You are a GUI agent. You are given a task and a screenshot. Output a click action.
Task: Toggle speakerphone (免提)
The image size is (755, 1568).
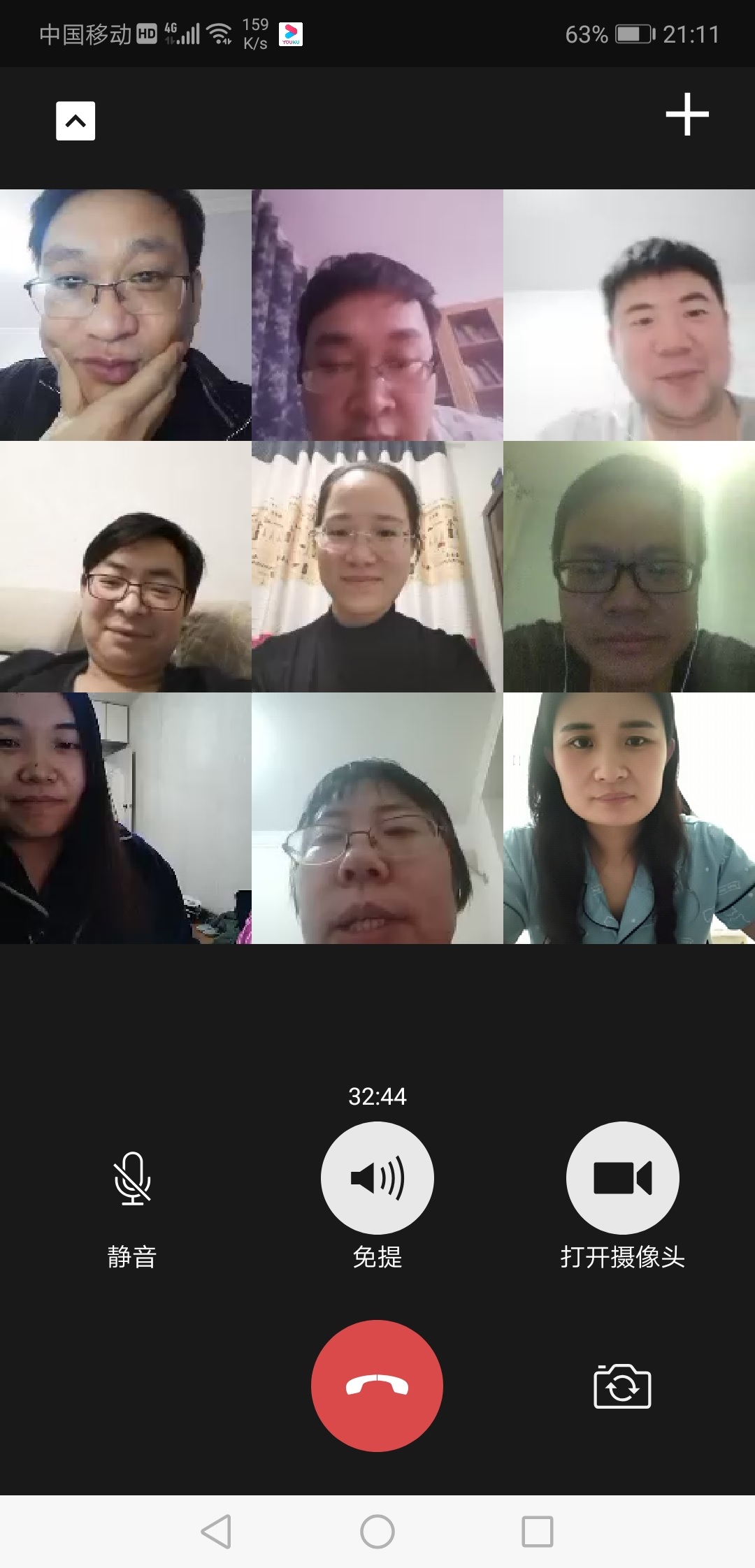click(377, 1178)
